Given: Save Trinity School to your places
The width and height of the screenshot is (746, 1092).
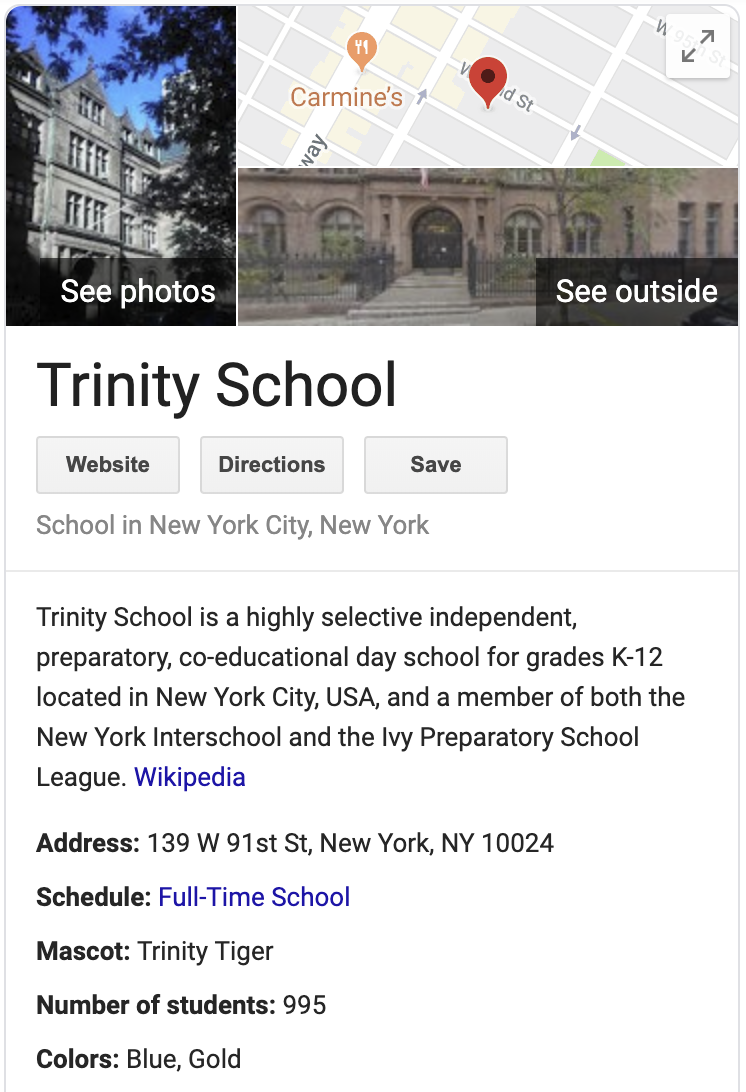Looking at the screenshot, I should (x=436, y=465).
